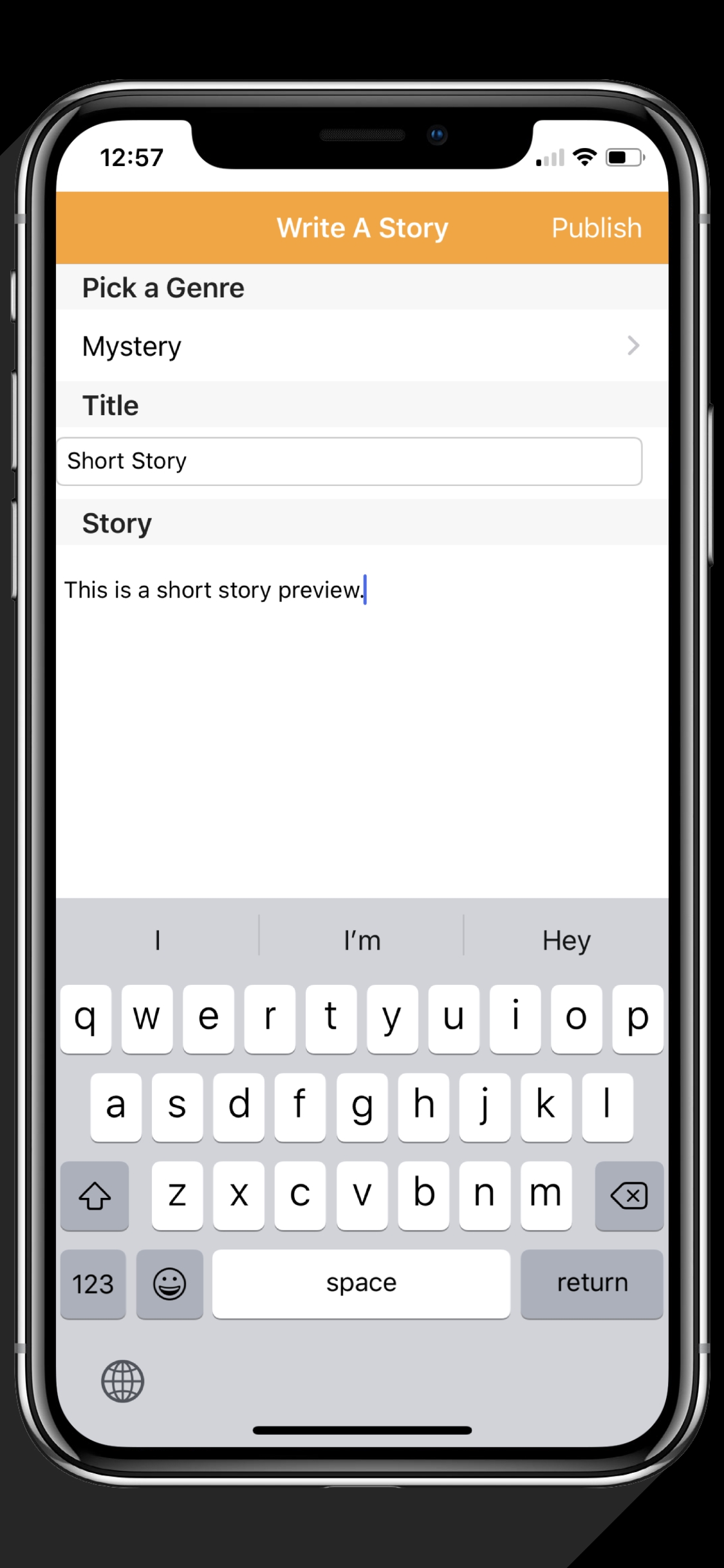Insert the "I'm" keyboard suggestion

(362, 940)
